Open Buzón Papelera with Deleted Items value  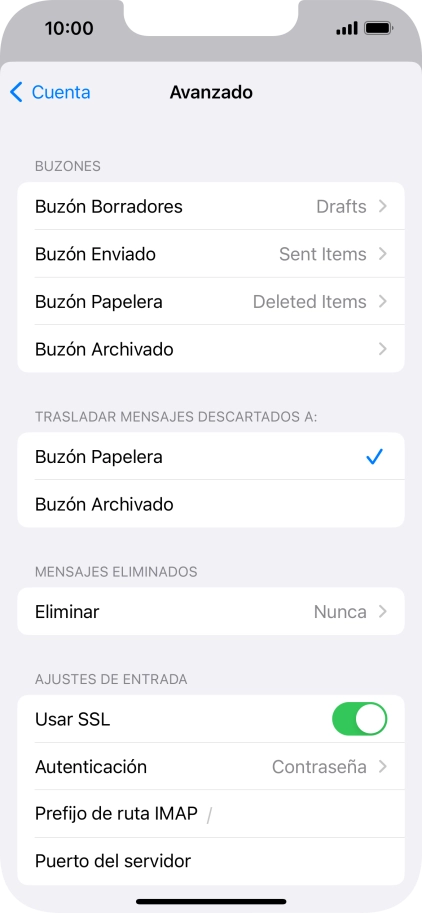[211, 302]
